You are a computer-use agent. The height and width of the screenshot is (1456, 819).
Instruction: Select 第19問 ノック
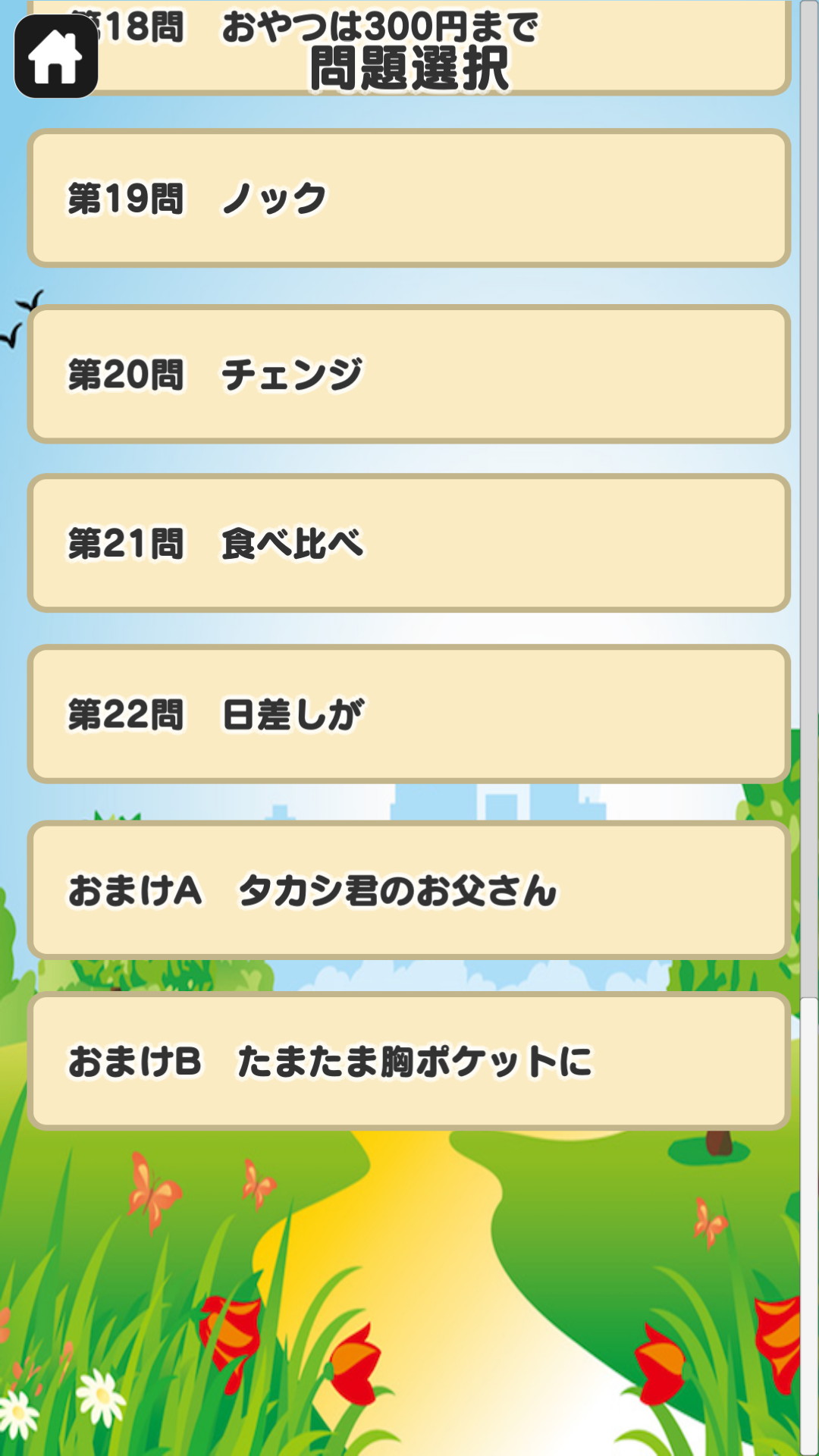(409, 199)
